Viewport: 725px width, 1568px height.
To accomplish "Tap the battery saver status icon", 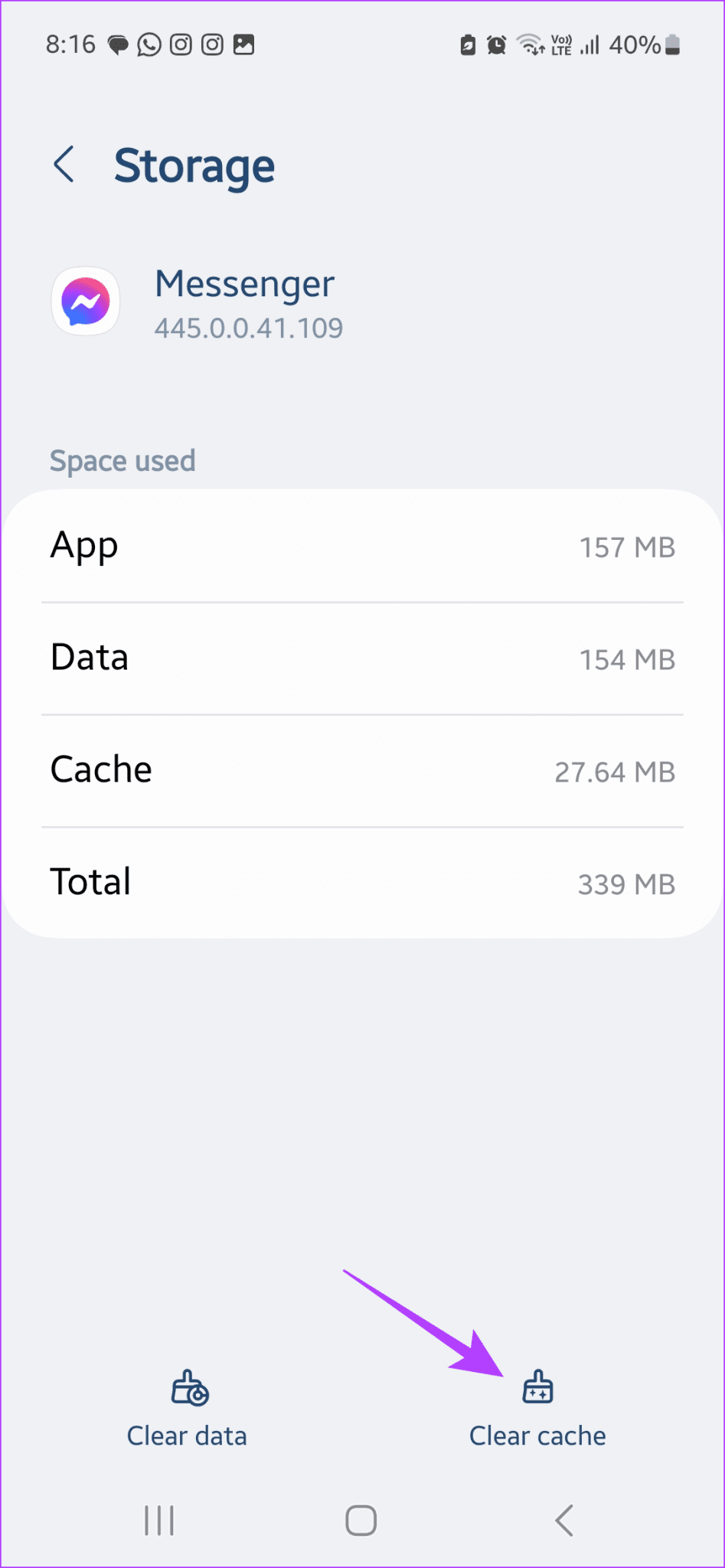I will point(466,44).
